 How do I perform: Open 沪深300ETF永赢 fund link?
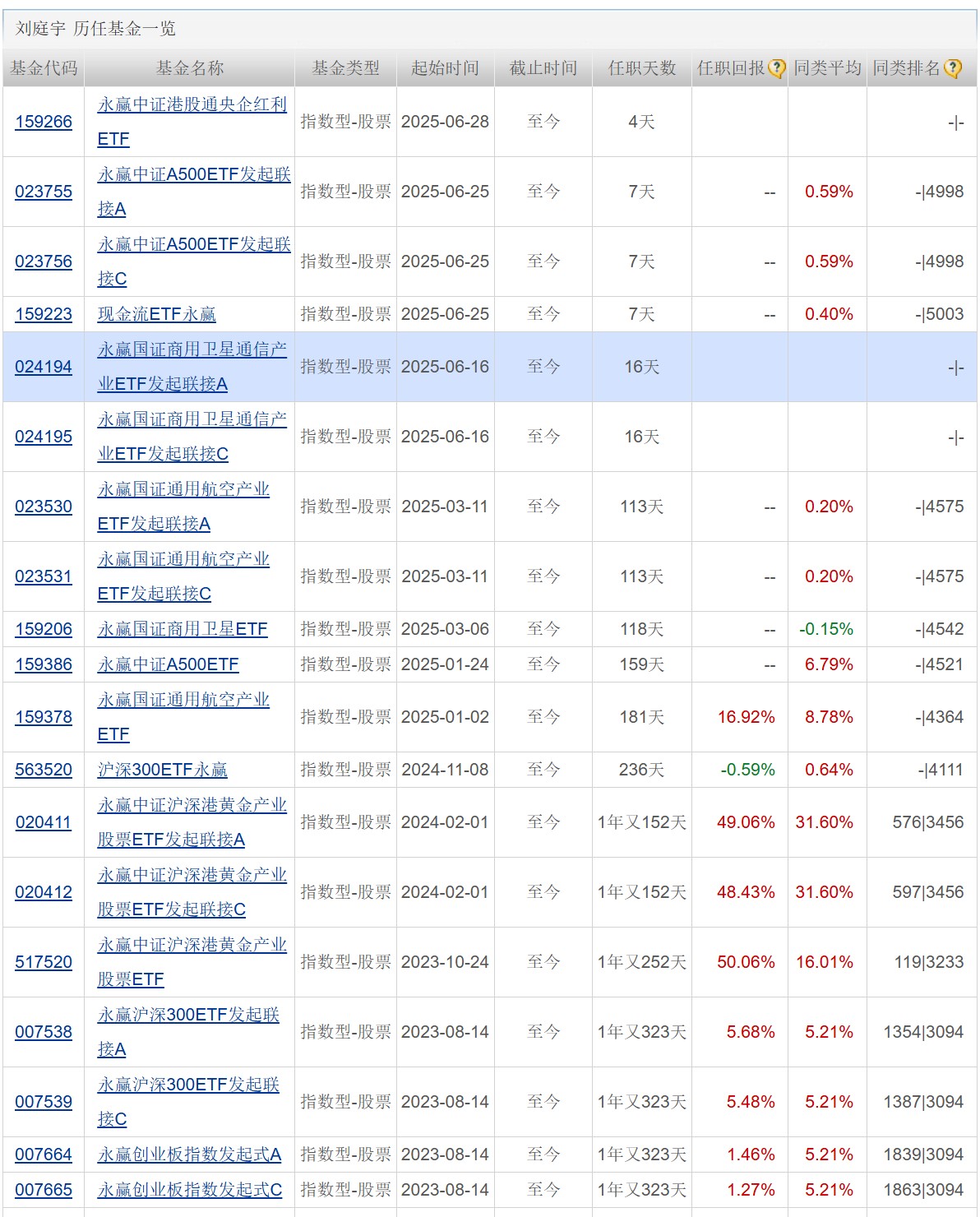pyautogui.click(x=162, y=770)
